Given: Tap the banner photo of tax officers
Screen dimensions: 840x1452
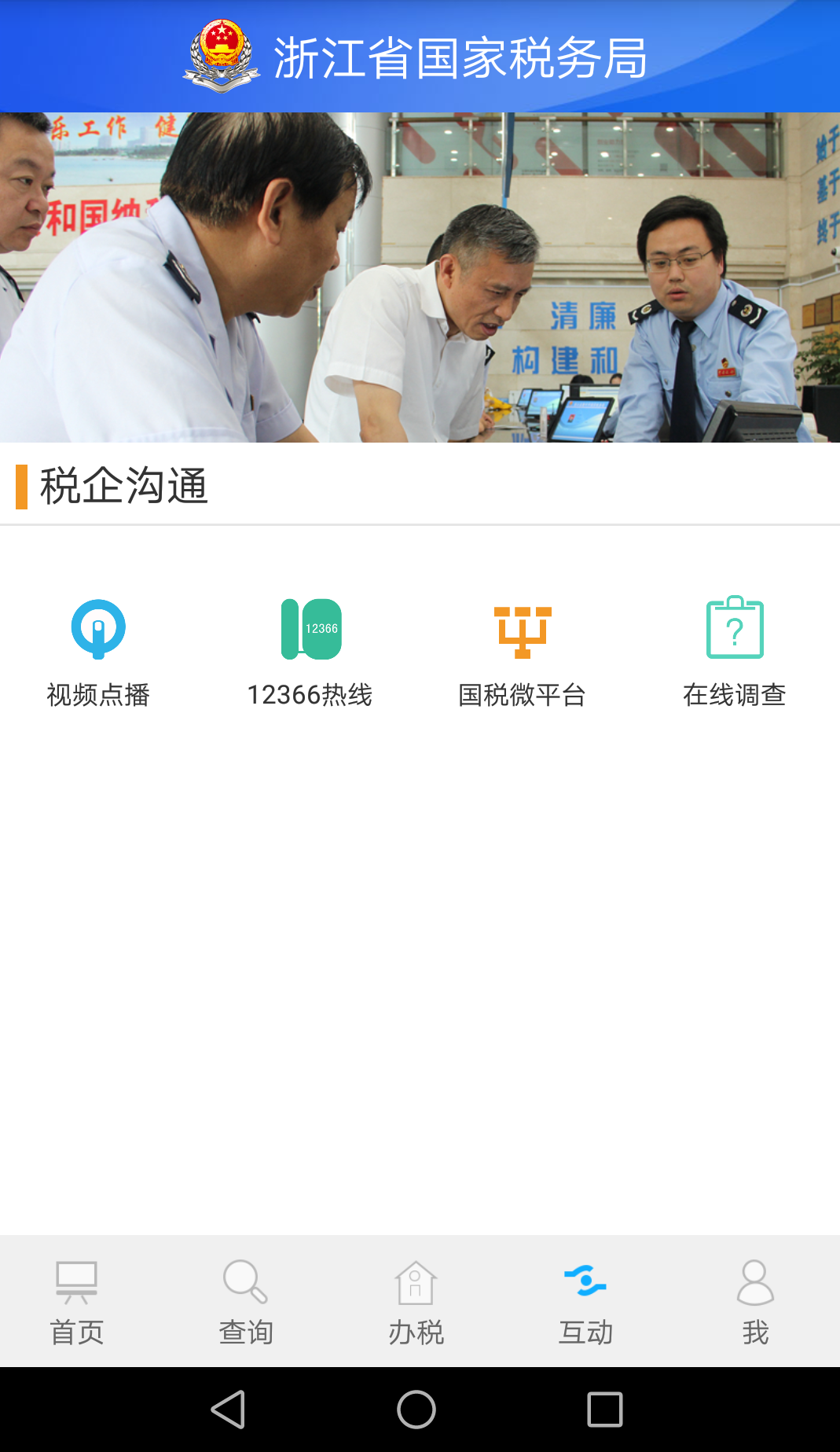Looking at the screenshot, I should [x=420, y=278].
